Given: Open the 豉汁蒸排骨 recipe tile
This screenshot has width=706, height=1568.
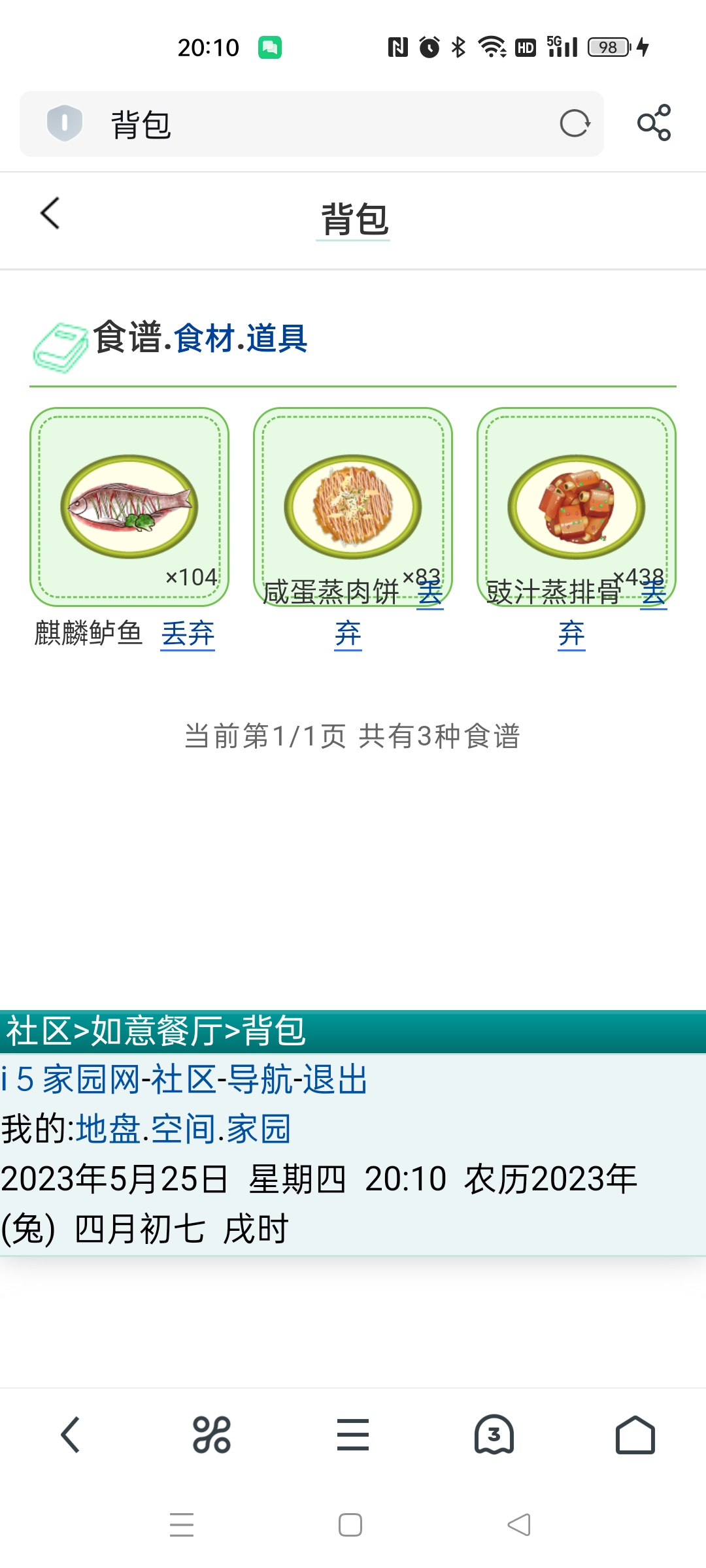Looking at the screenshot, I should click(577, 506).
